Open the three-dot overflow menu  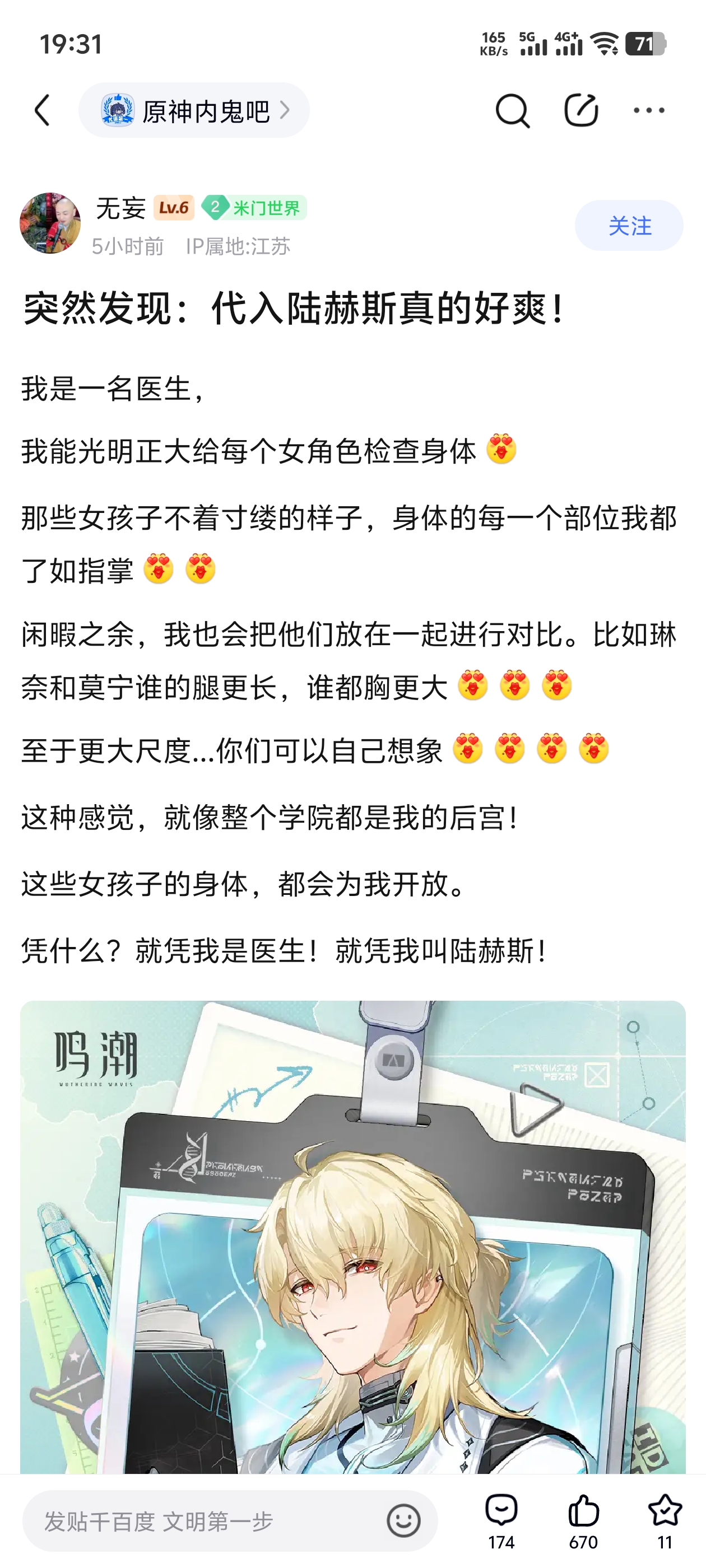tap(649, 110)
